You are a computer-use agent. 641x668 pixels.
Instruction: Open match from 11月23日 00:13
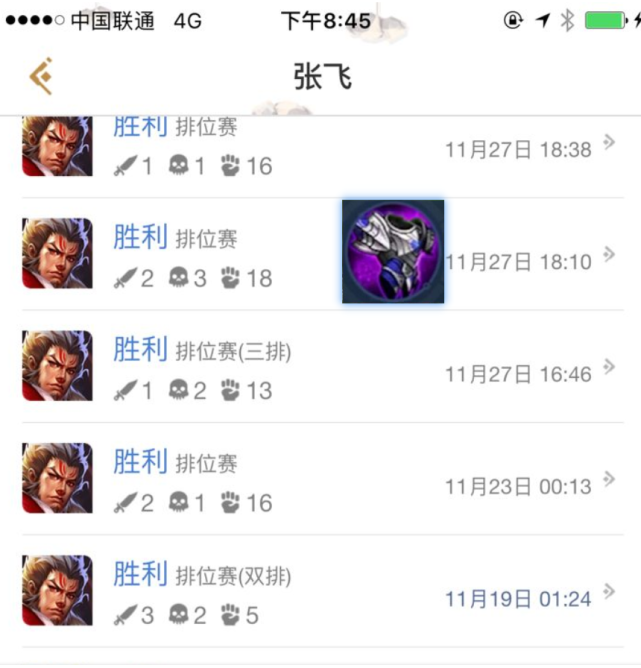click(x=320, y=480)
